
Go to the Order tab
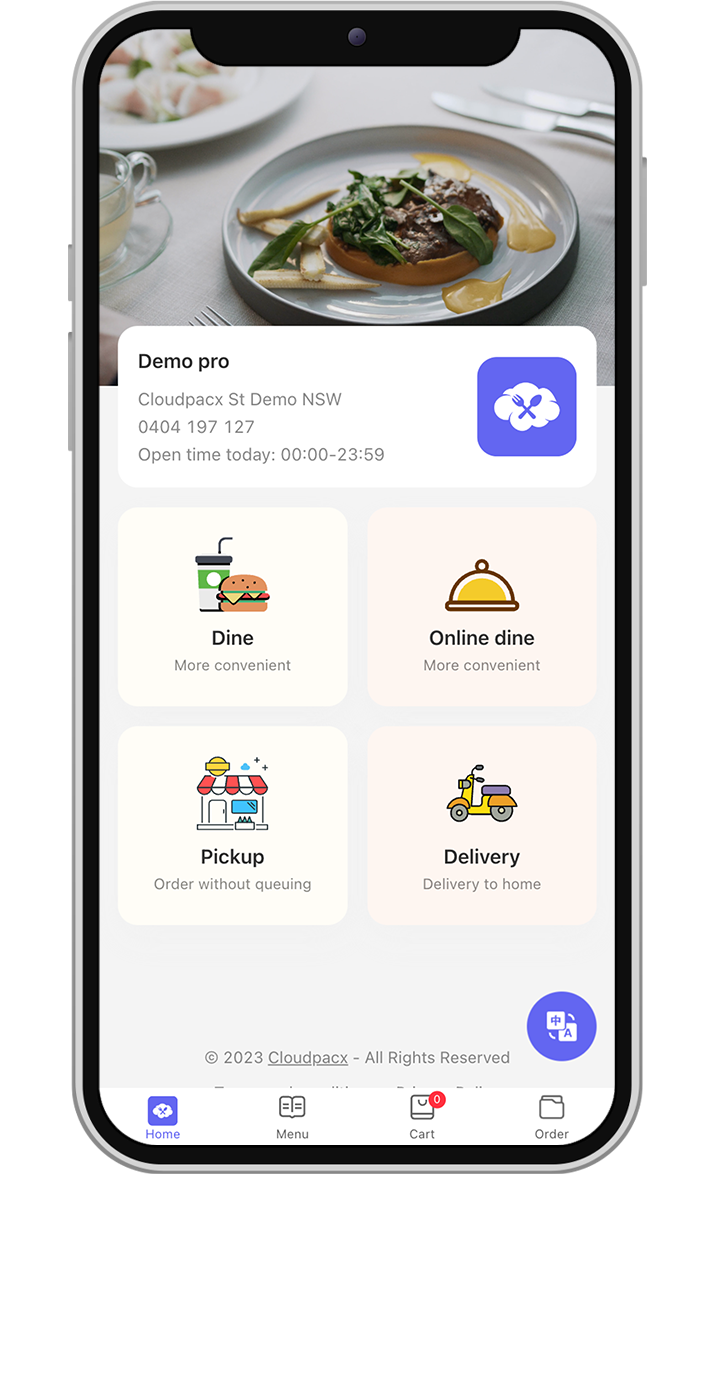(x=551, y=1117)
